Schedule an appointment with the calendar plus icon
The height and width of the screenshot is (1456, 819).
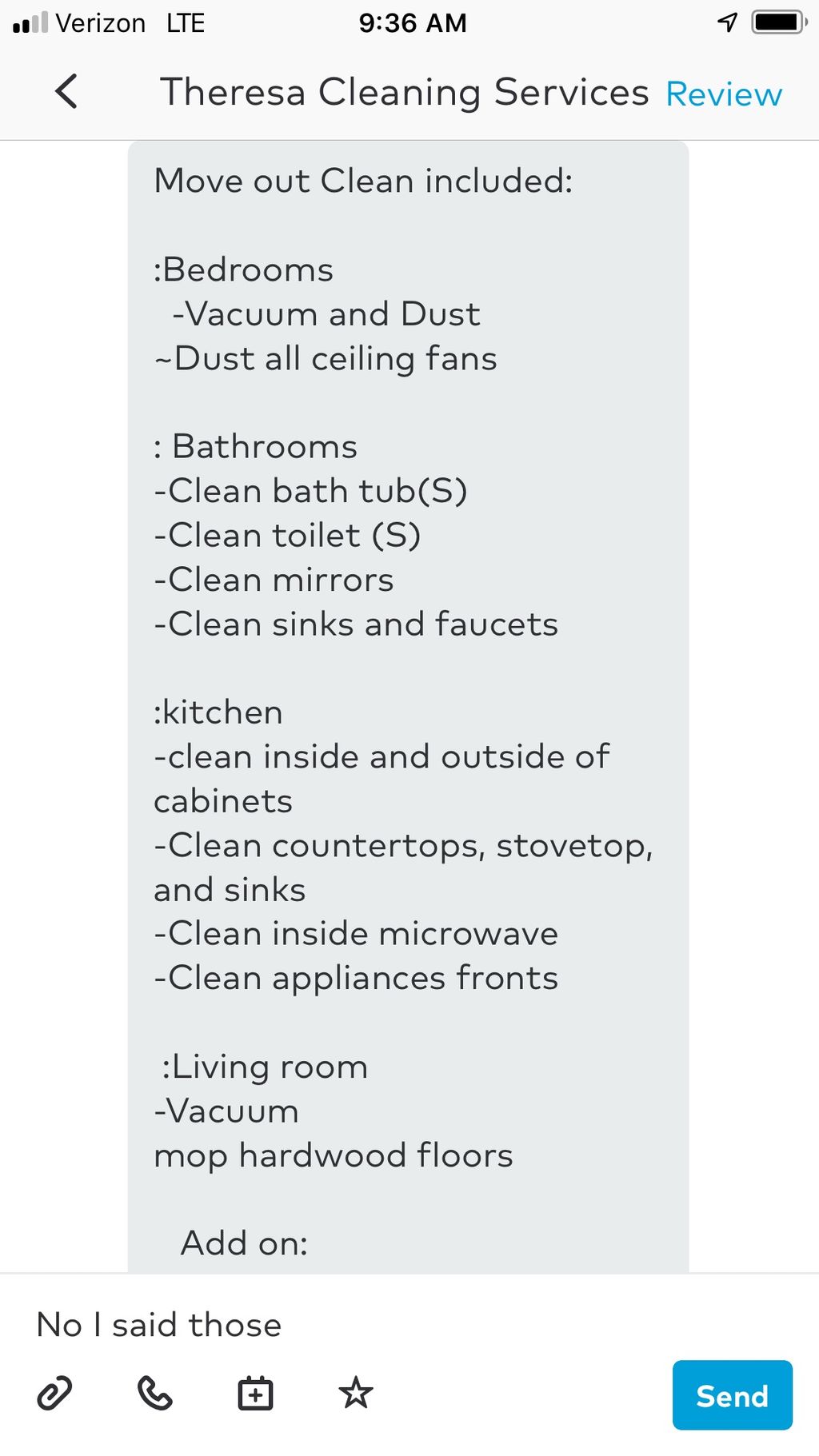coord(256,1394)
